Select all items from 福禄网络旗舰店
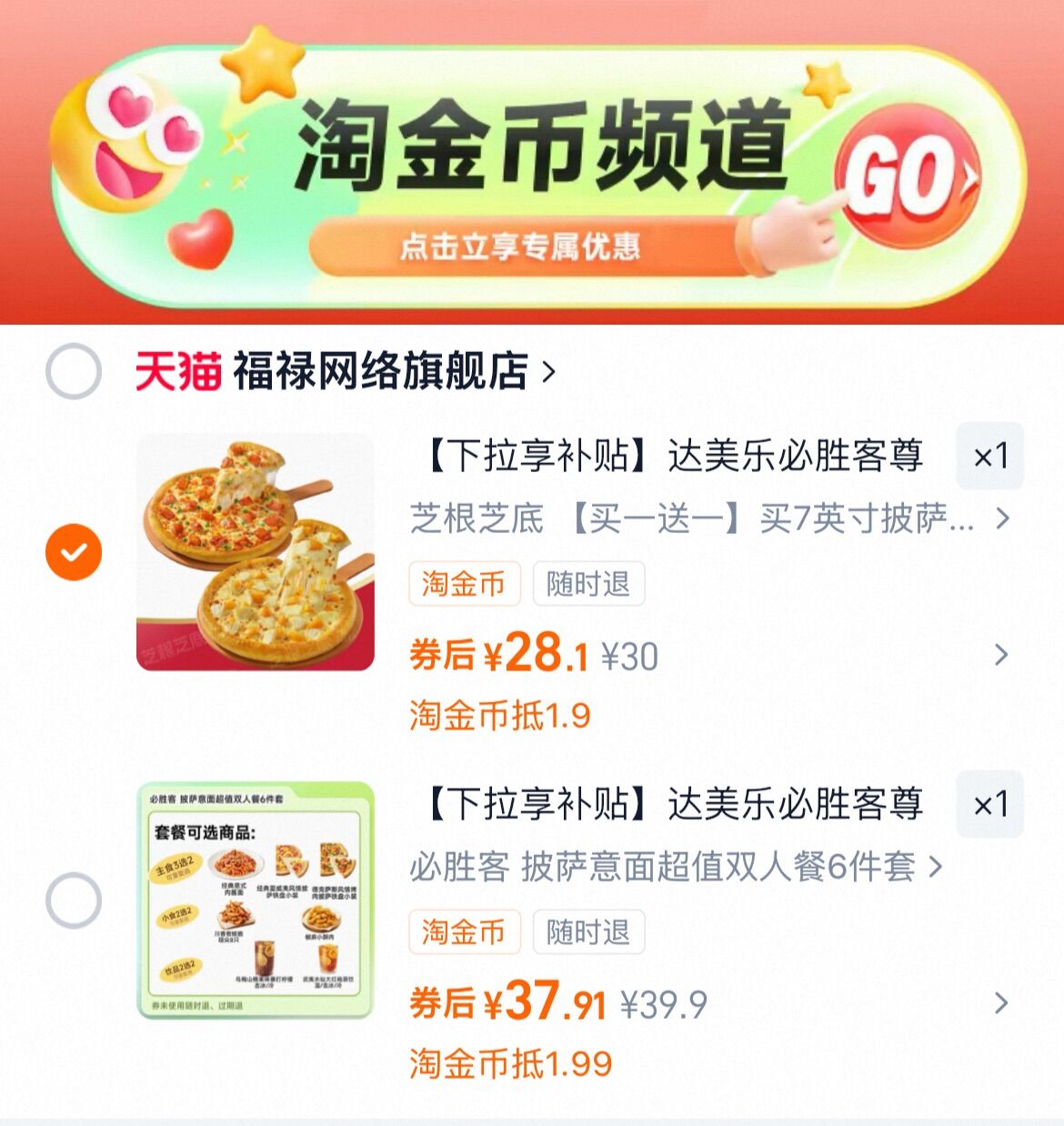 (74, 371)
